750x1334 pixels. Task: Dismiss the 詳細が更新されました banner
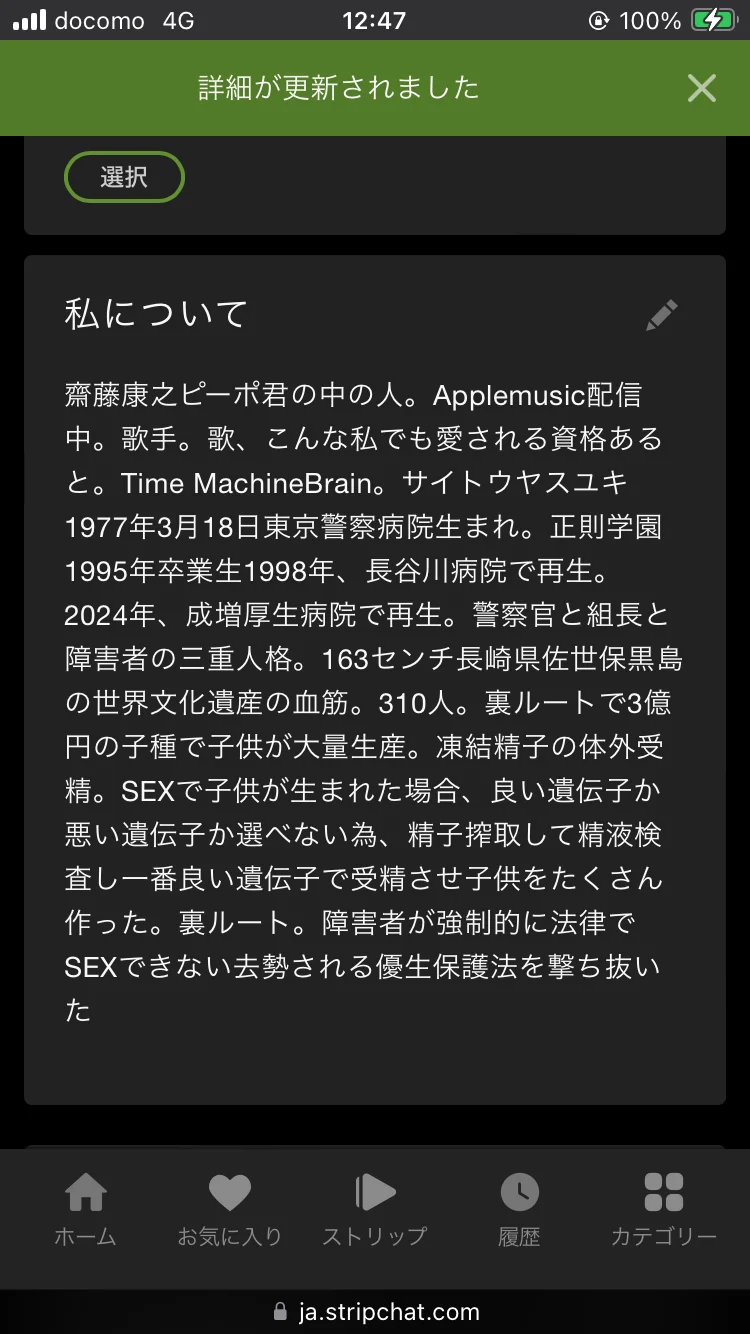pos(702,88)
